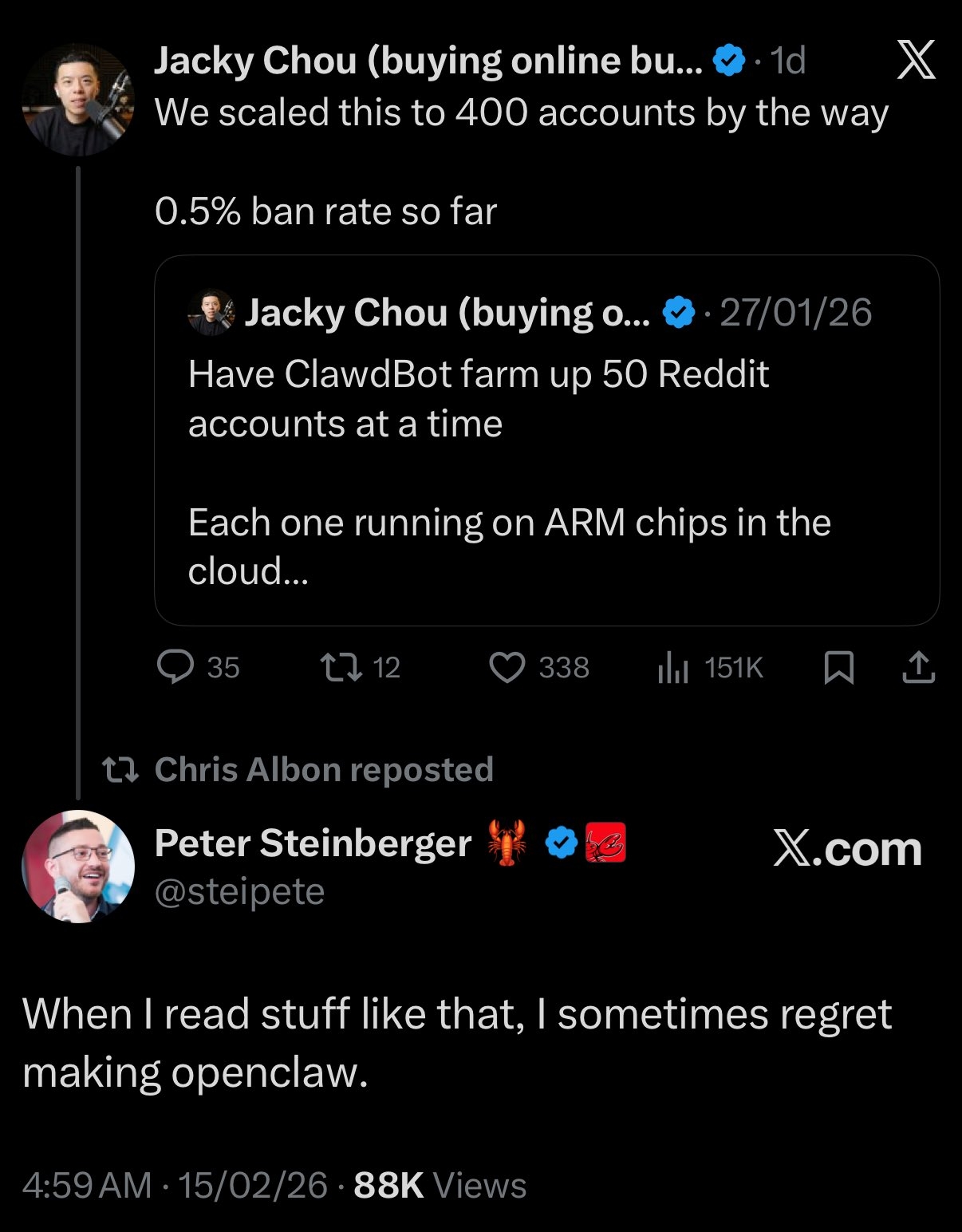Bookmark Jacky Chou's post

coord(838,668)
